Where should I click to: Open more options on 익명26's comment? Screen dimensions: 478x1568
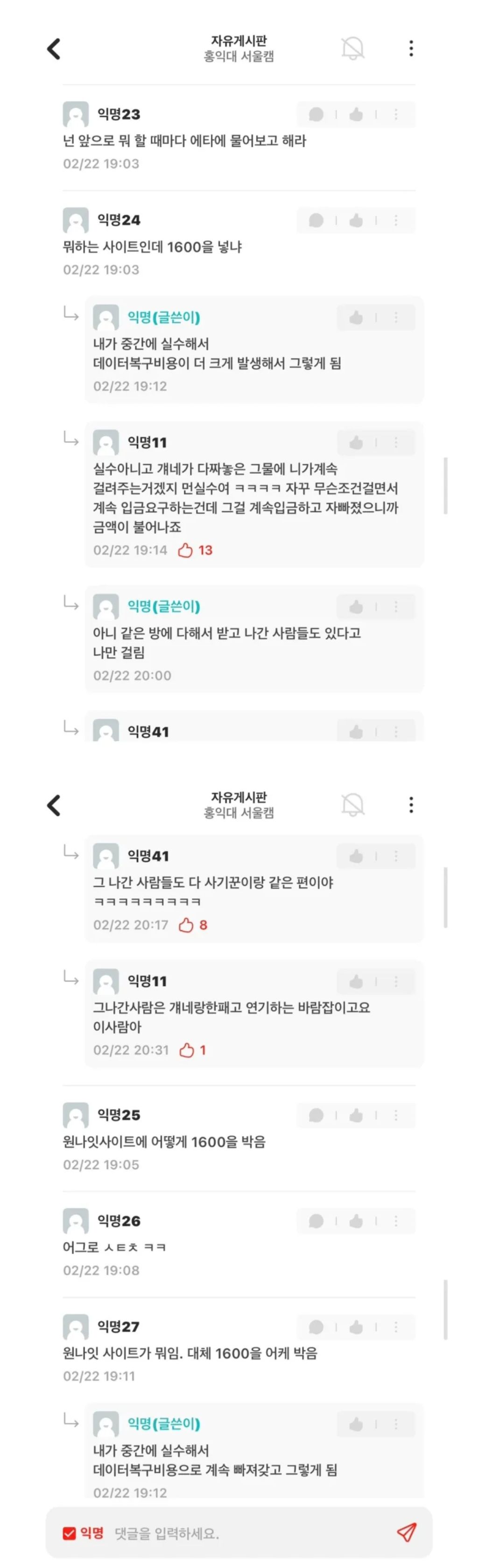pyautogui.click(x=396, y=1221)
